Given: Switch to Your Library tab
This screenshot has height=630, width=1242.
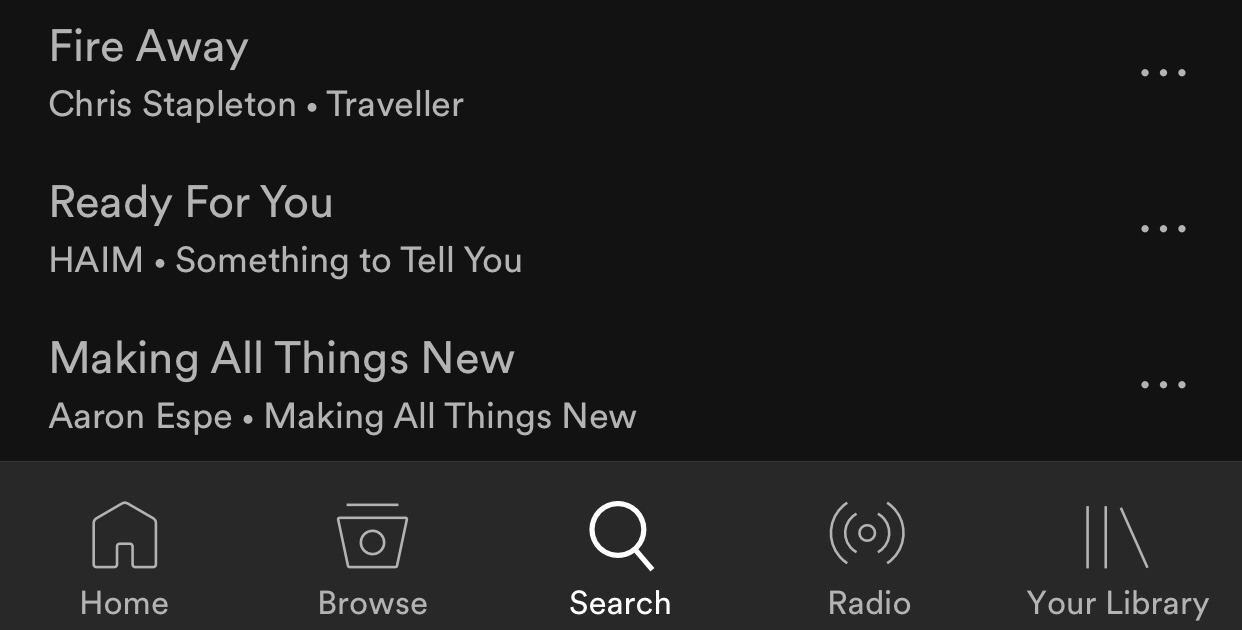Looking at the screenshot, I should point(1117,560).
